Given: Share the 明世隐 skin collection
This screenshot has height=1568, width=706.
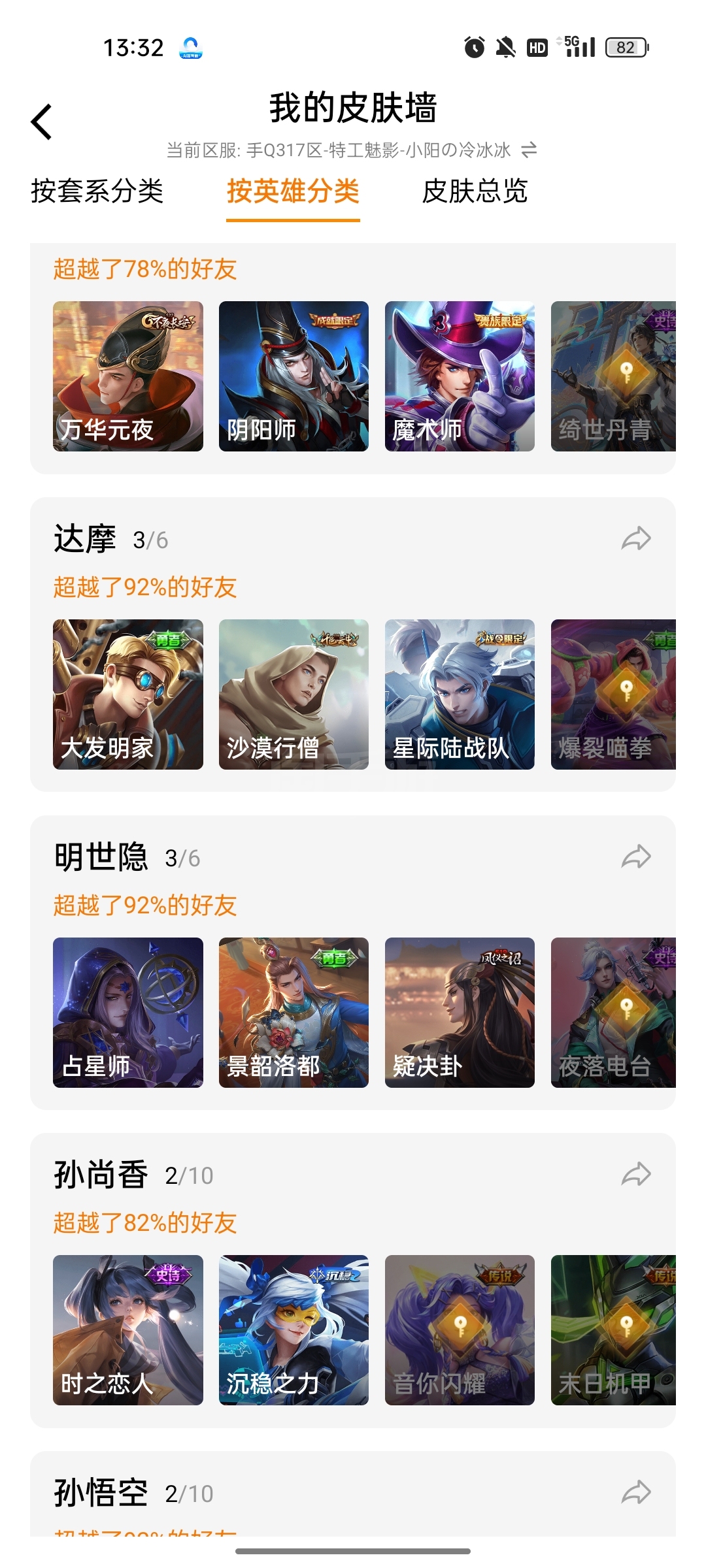Looking at the screenshot, I should click(x=635, y=857).
